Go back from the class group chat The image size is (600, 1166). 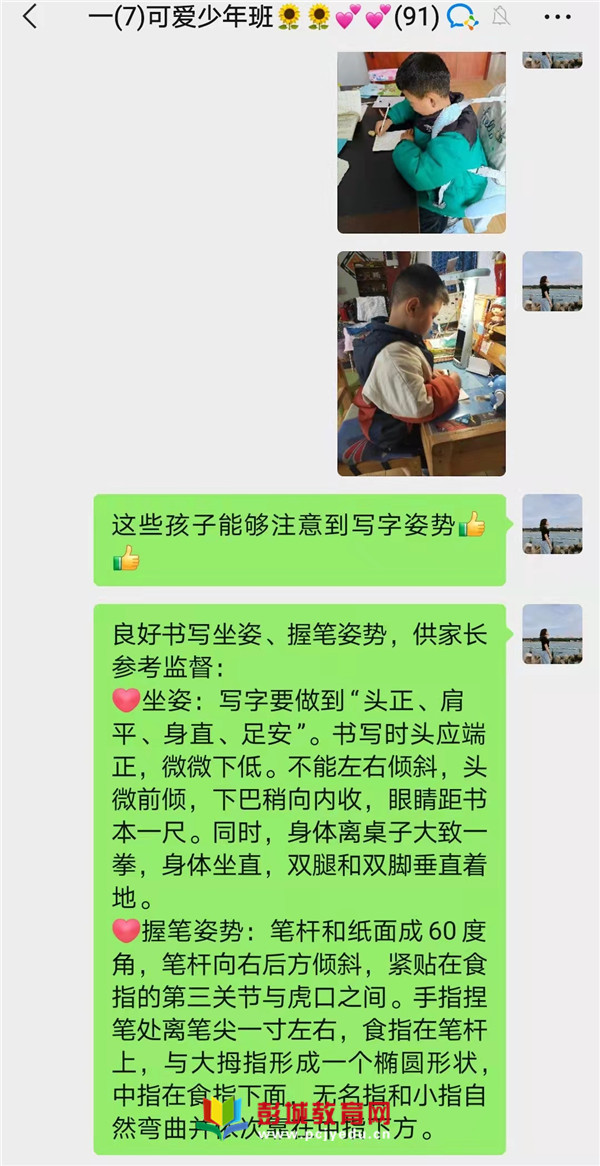[30, 17]
